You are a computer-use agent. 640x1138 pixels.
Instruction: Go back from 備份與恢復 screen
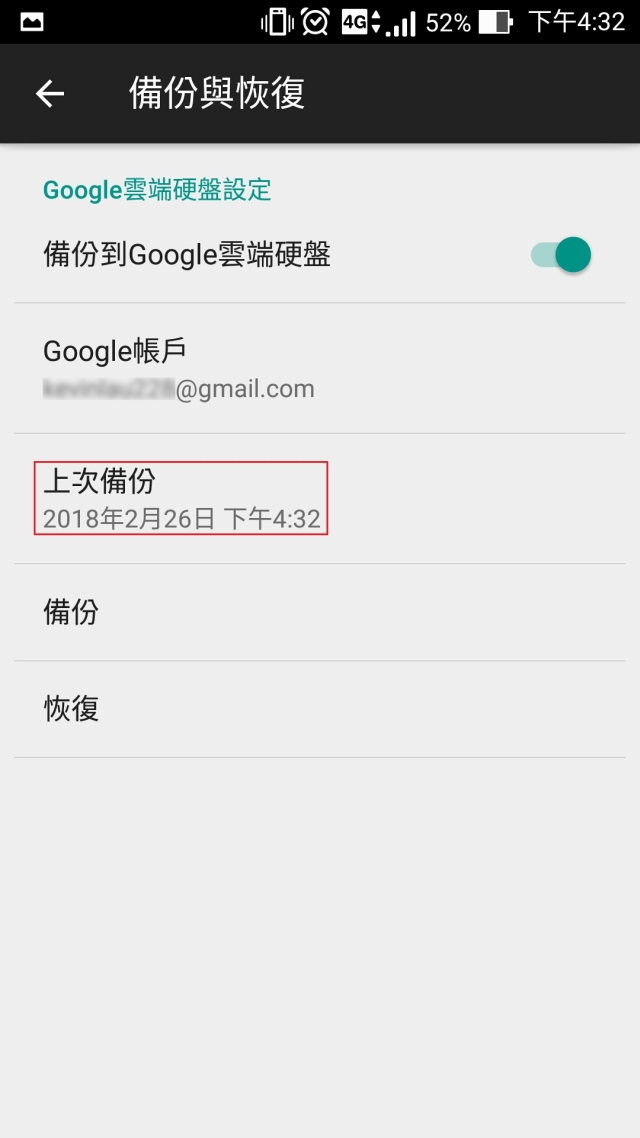click(x=50, y=94)
